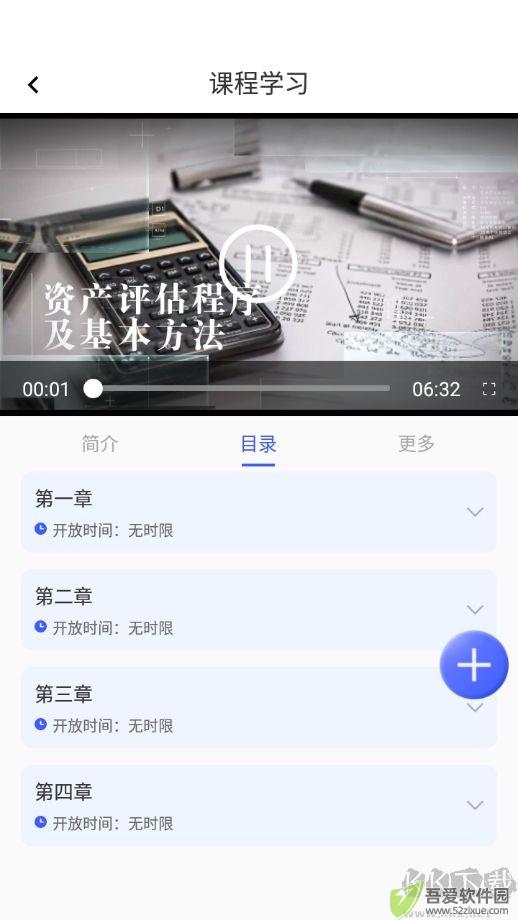Screen dimensions: 518x920
Task: Go back using the top-left arrow
Action: pos(33,84)
